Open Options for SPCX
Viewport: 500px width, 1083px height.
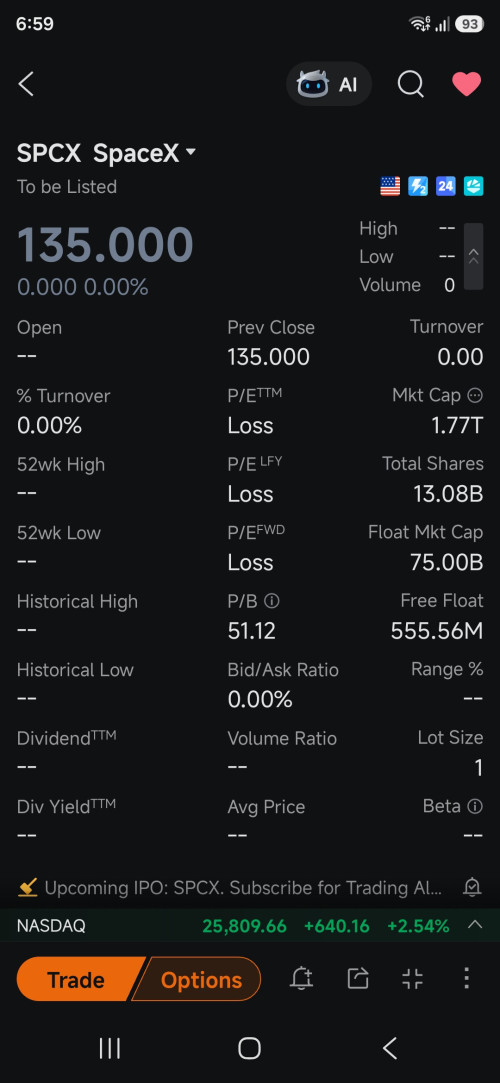(x=199, y=979)
